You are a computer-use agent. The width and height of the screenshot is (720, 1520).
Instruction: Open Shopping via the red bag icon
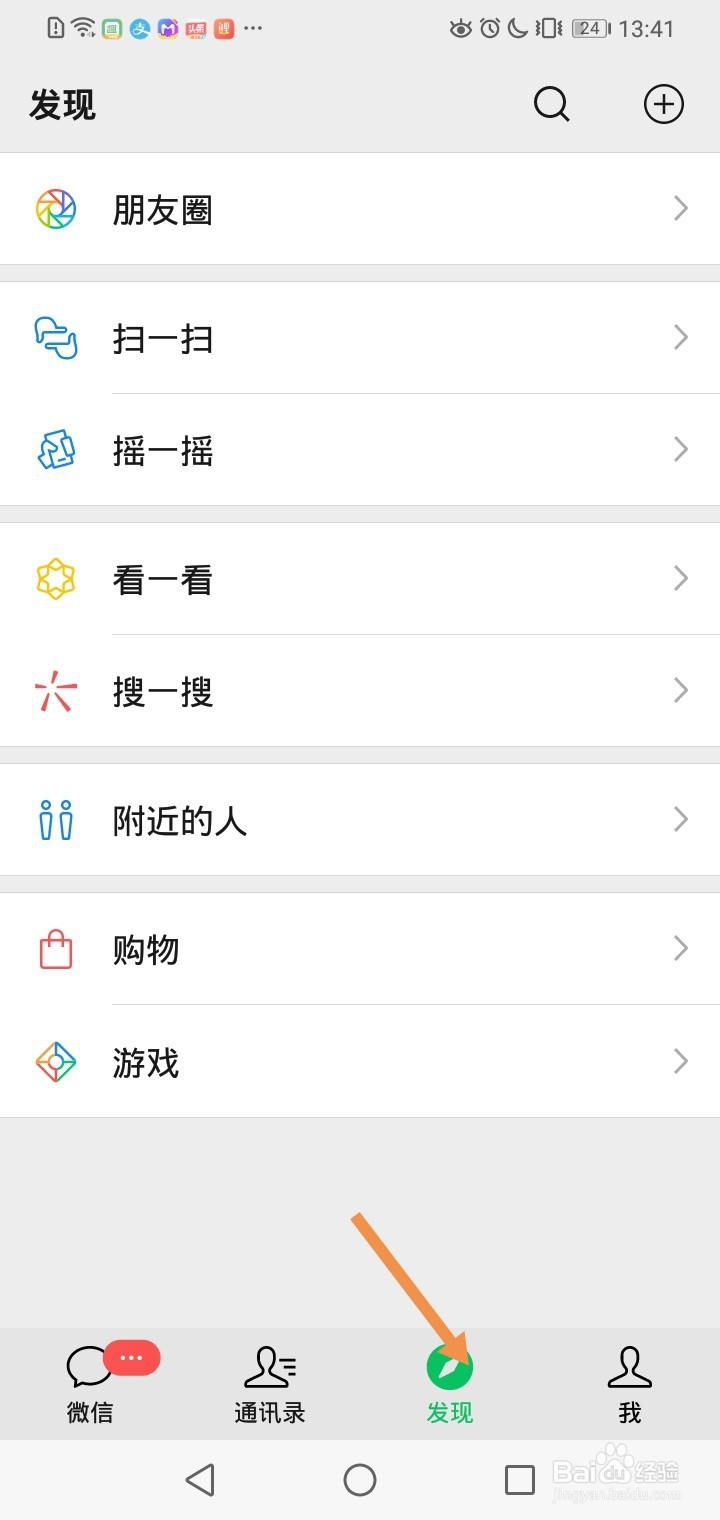pyautogui.click(x=57, y=949)
